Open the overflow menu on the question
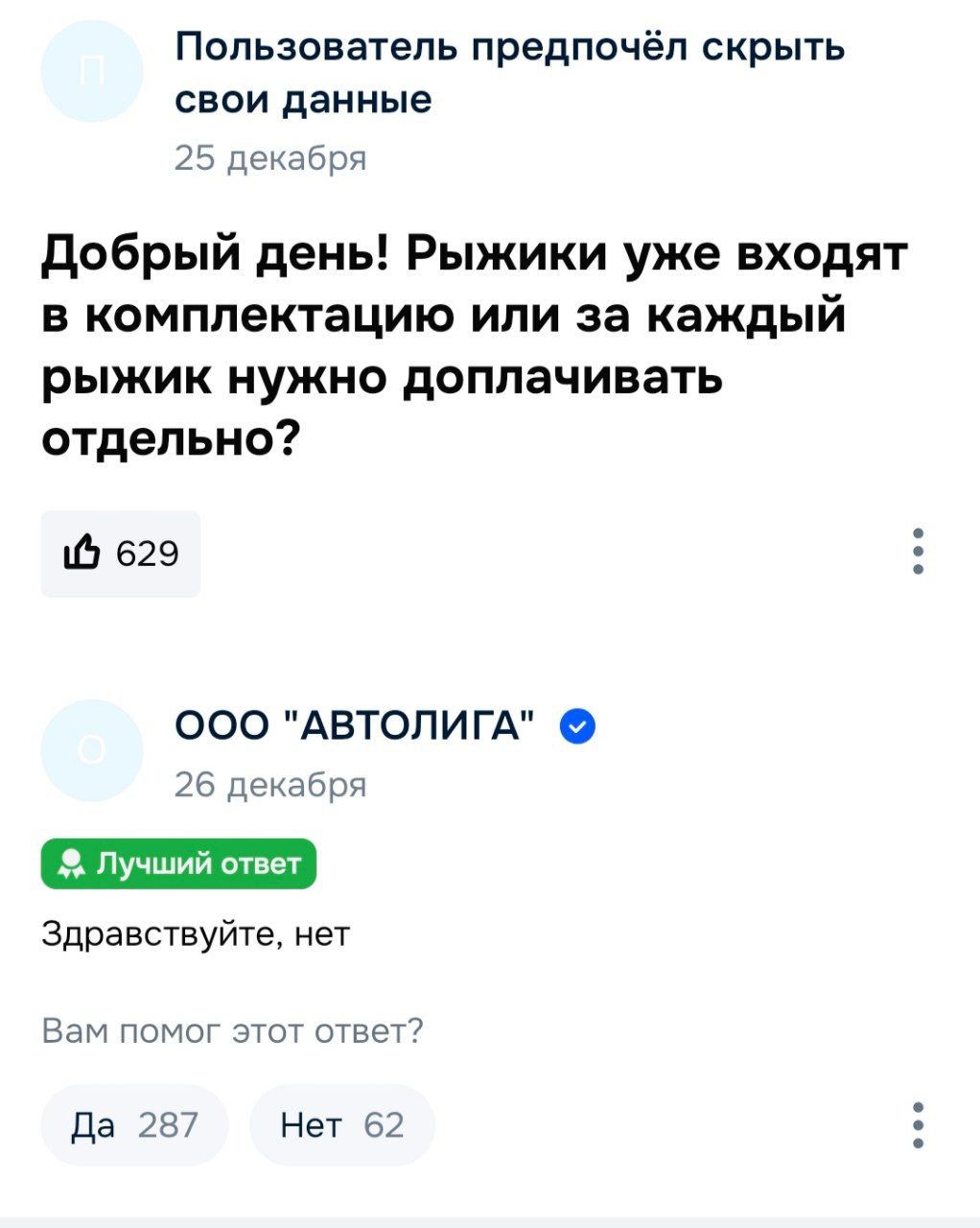Screen dimensions: 980x1228 coord(918,552)
